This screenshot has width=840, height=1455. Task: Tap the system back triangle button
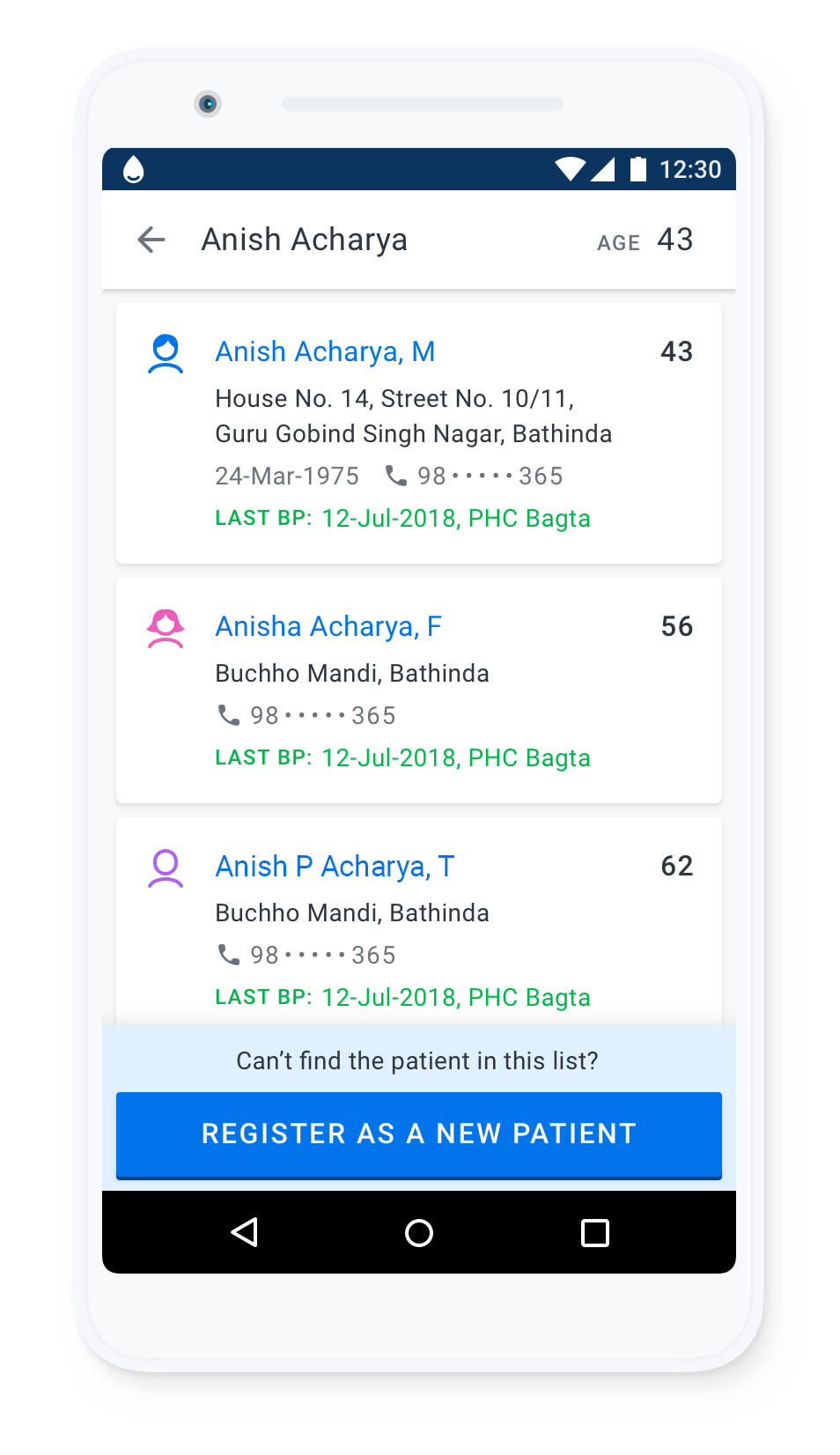244,1232
